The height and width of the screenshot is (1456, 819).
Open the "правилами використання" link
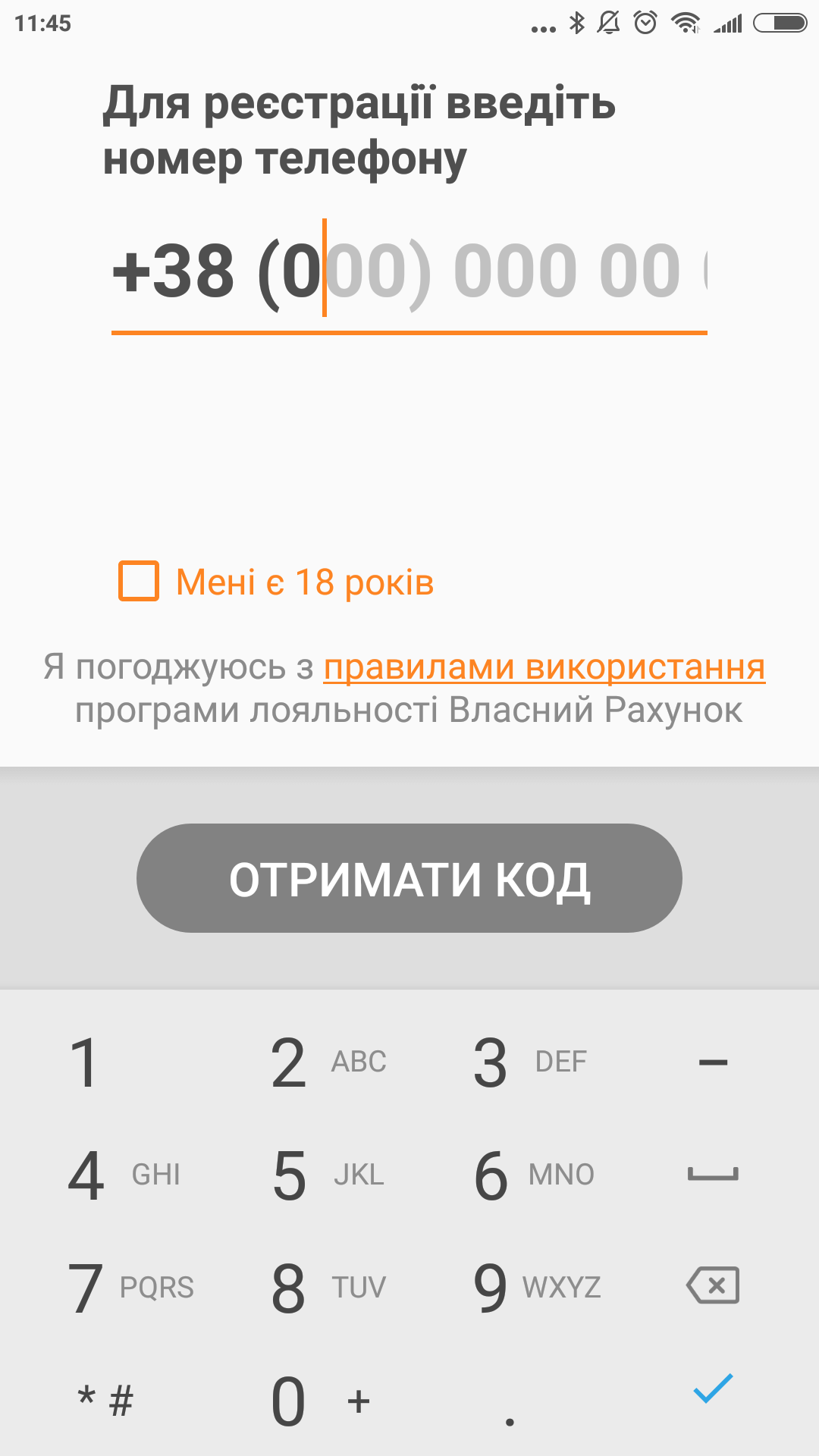pos(544,667)
